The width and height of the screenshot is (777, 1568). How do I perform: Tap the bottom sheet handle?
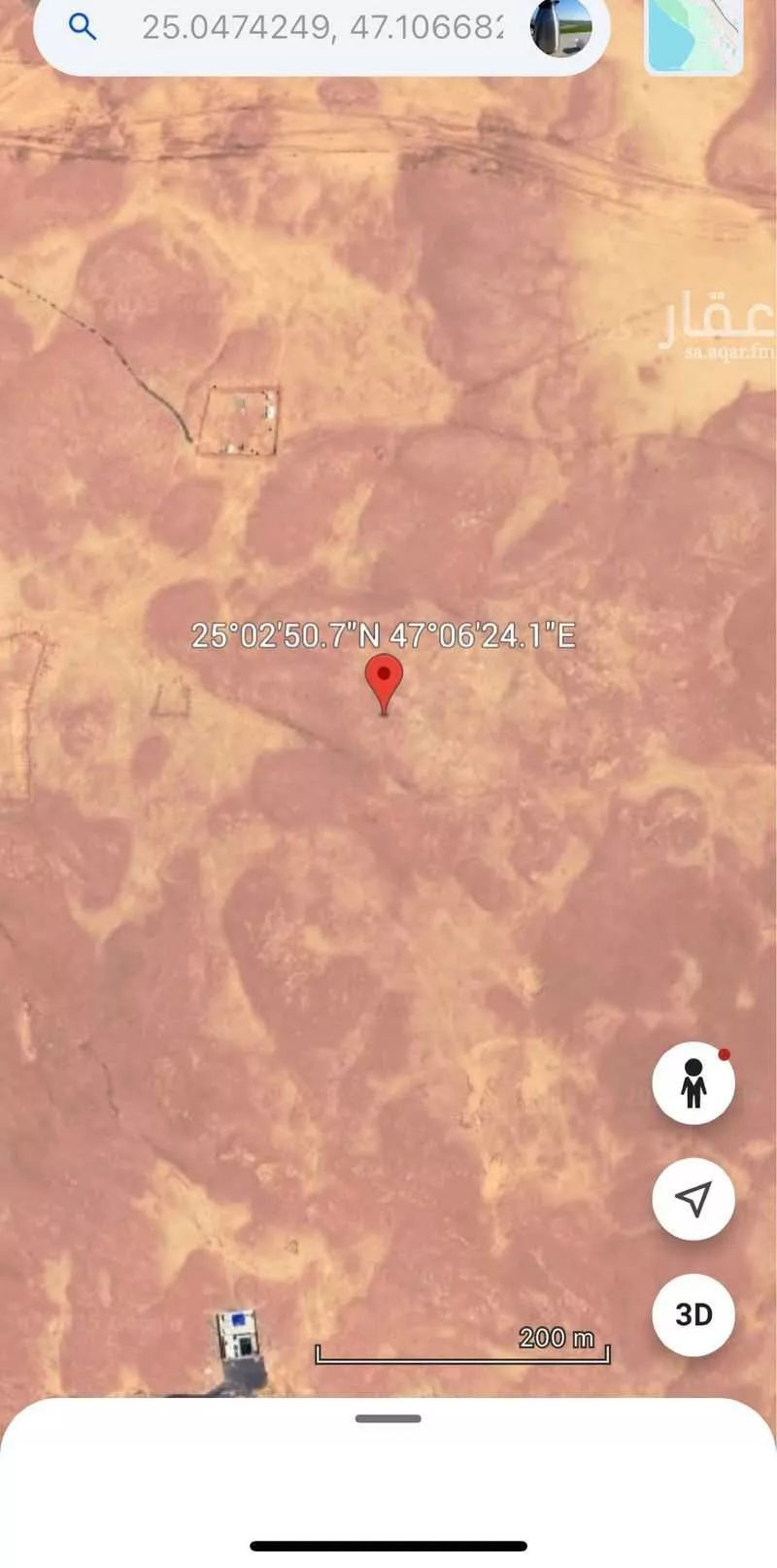[x=388, y=1418]
